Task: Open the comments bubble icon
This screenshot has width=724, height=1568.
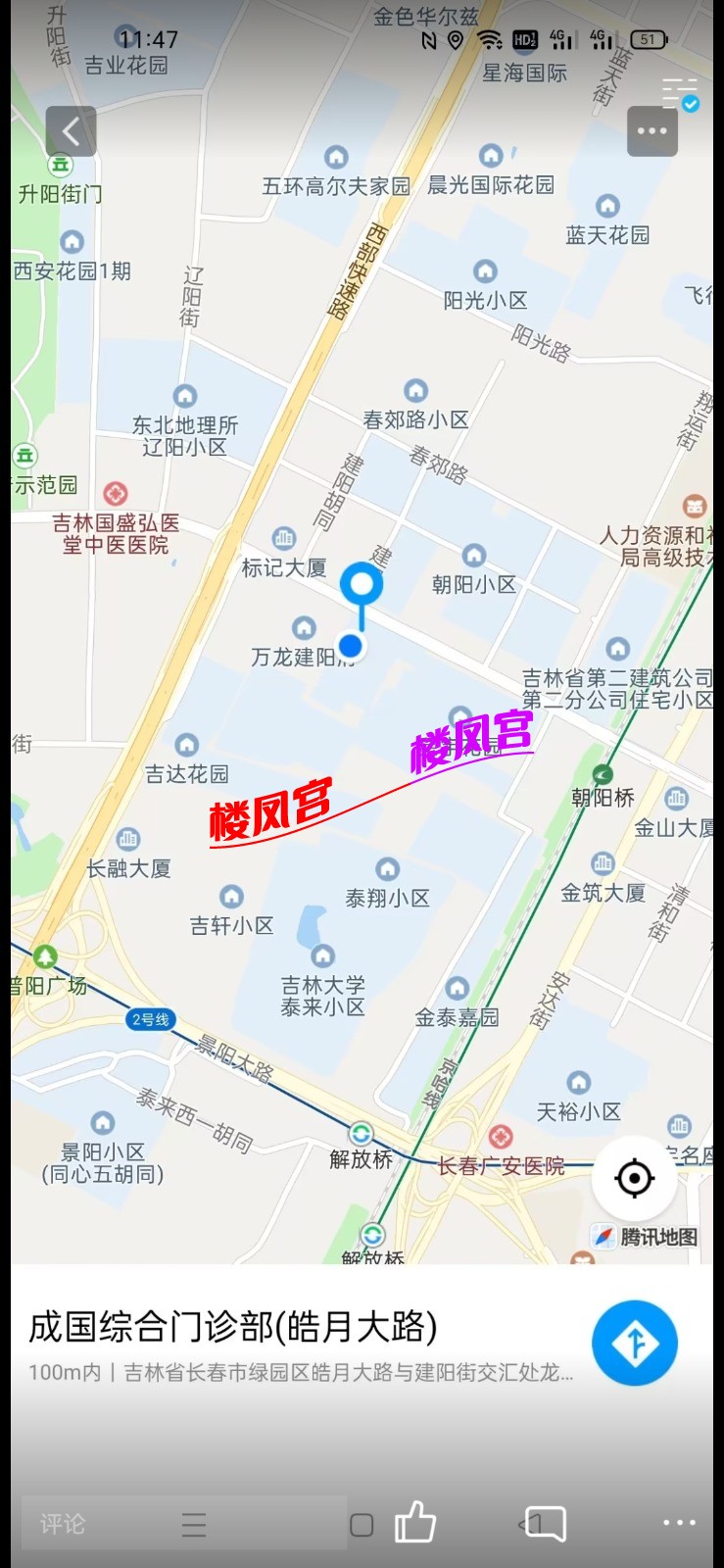Action: [545, 1523]
